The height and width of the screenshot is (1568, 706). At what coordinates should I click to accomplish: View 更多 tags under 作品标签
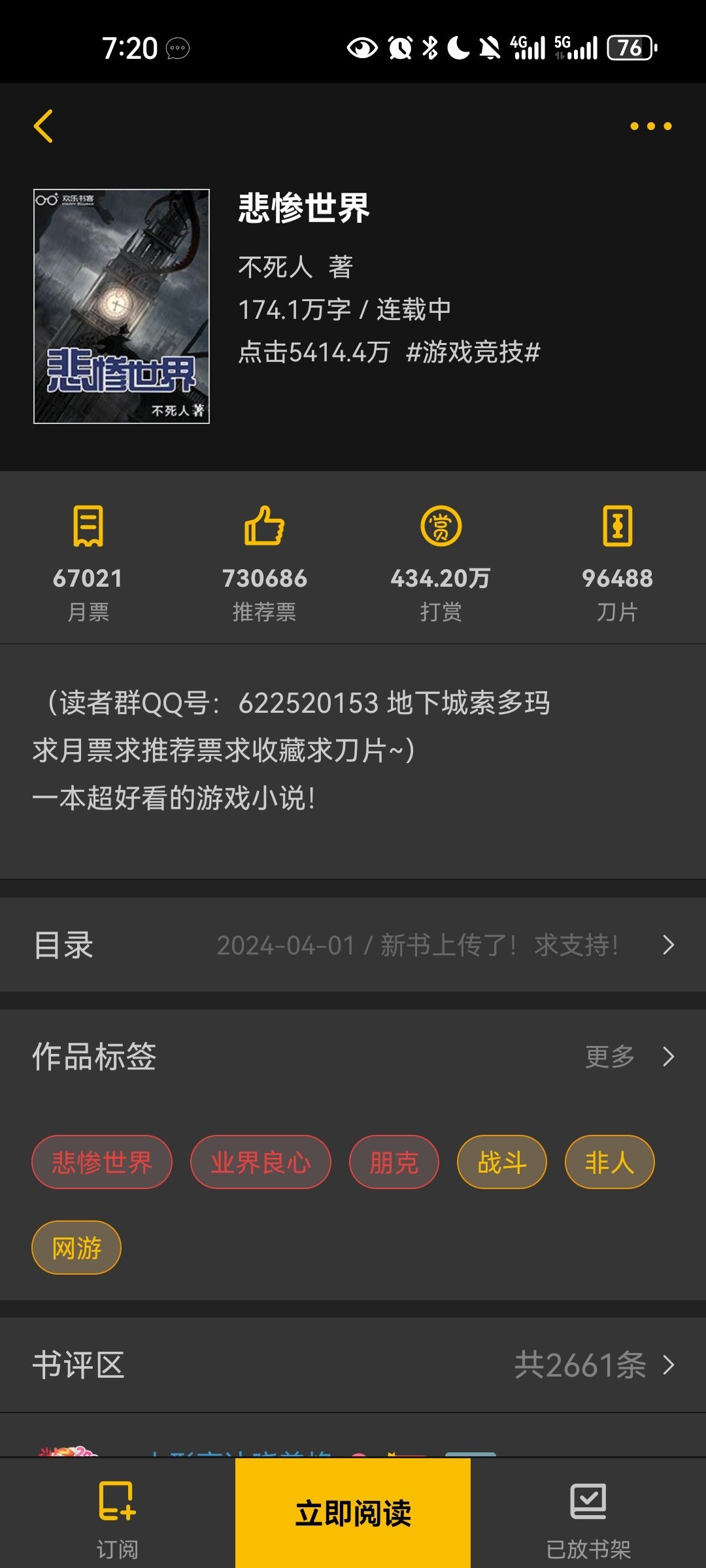[628, 1056]
